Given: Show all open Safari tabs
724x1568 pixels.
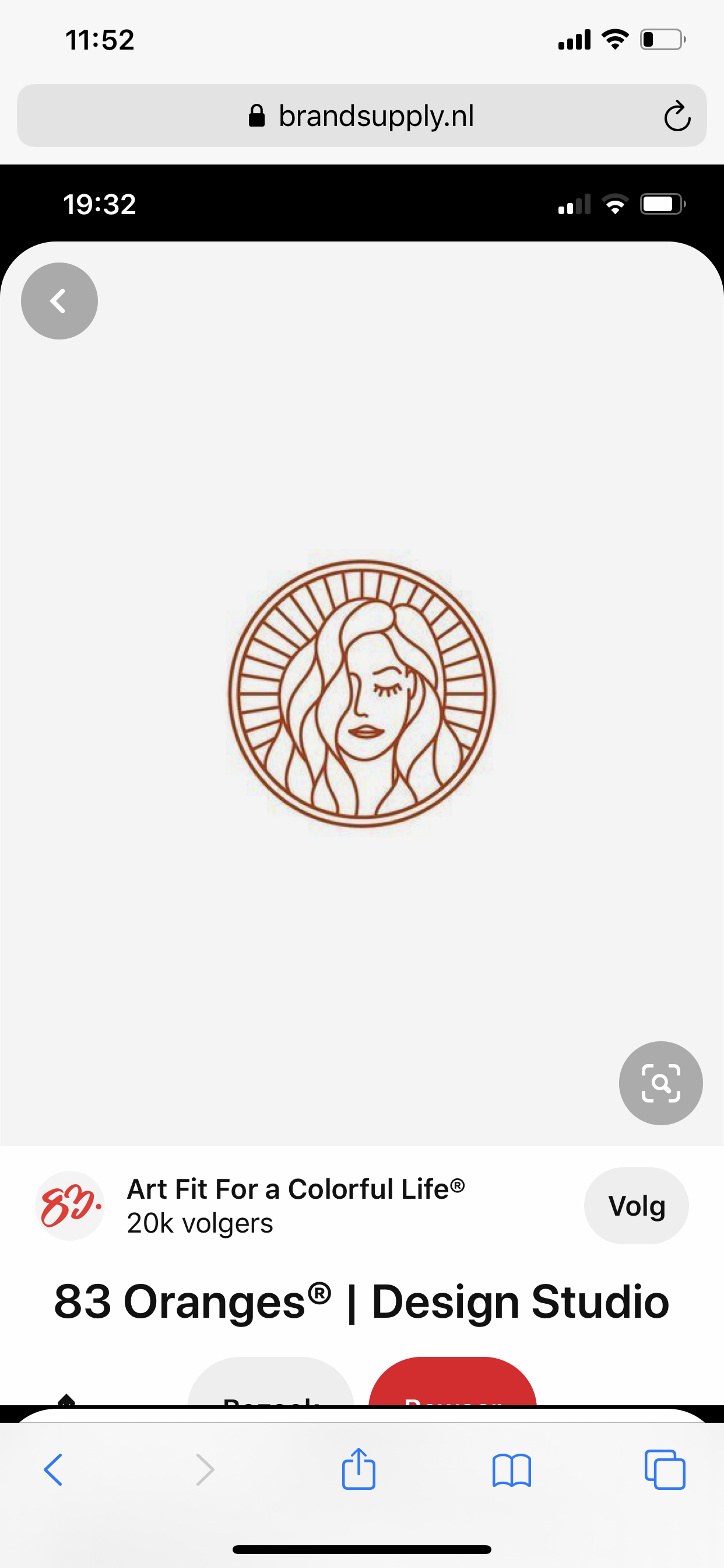Looking at the screenshot, I should [665, 1469].
